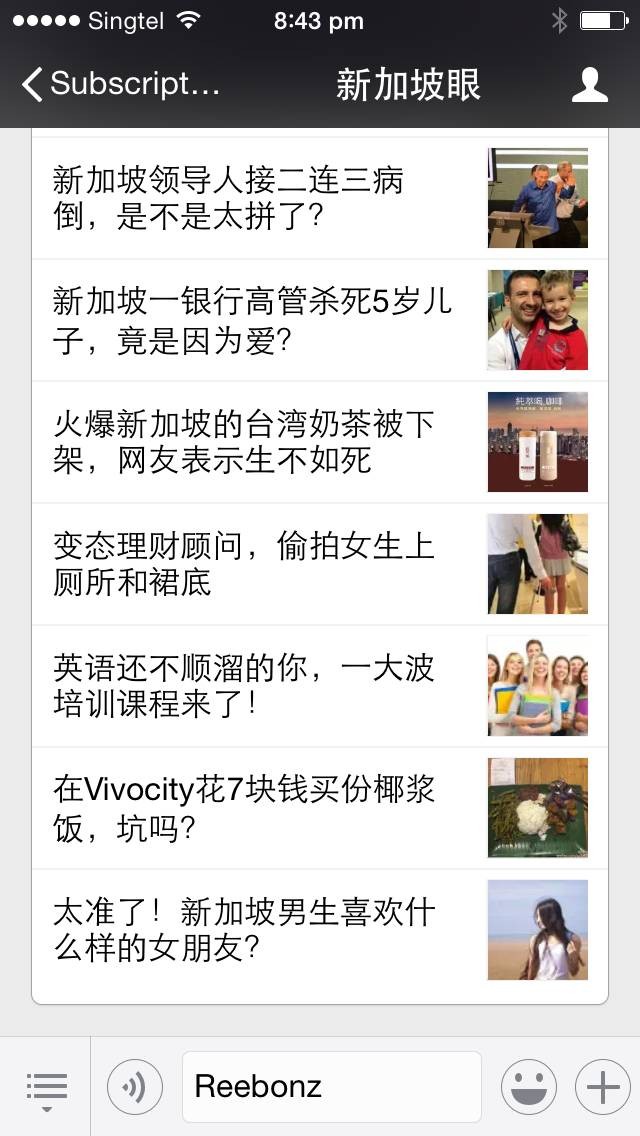The width and height of the screenshot is (640, 1136).
Task: Go back to Subscriptions list
Action: tap(120, 84)
